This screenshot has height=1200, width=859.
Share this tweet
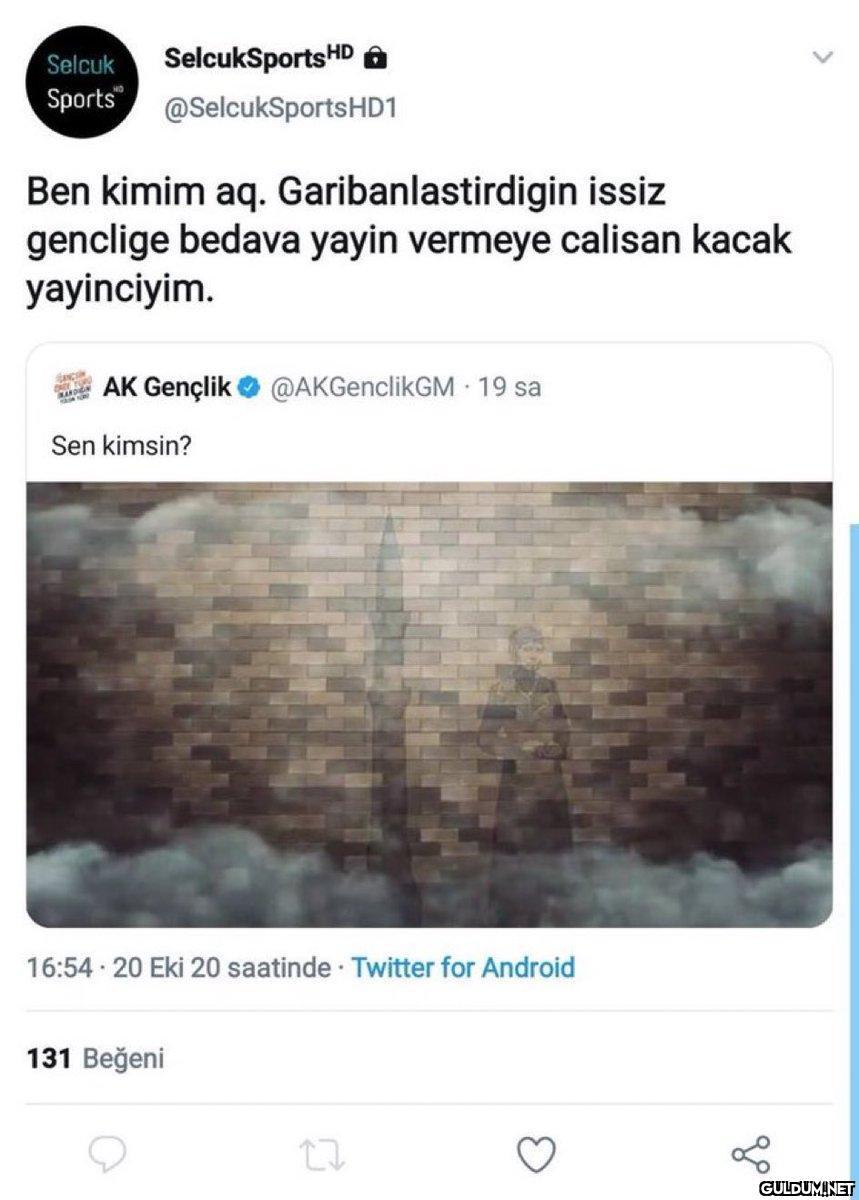pyautogui.click(x=750, y=1155)
